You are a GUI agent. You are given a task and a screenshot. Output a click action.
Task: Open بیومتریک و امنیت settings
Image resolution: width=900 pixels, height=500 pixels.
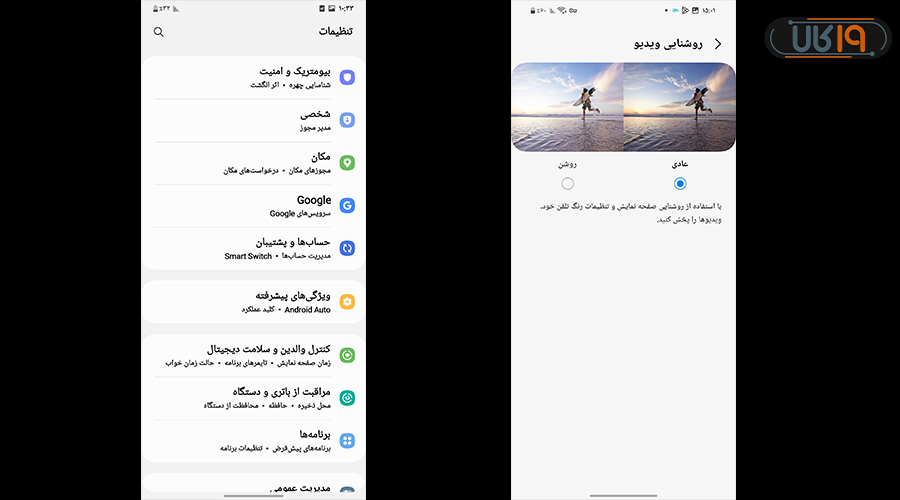[x=253, y=77]
